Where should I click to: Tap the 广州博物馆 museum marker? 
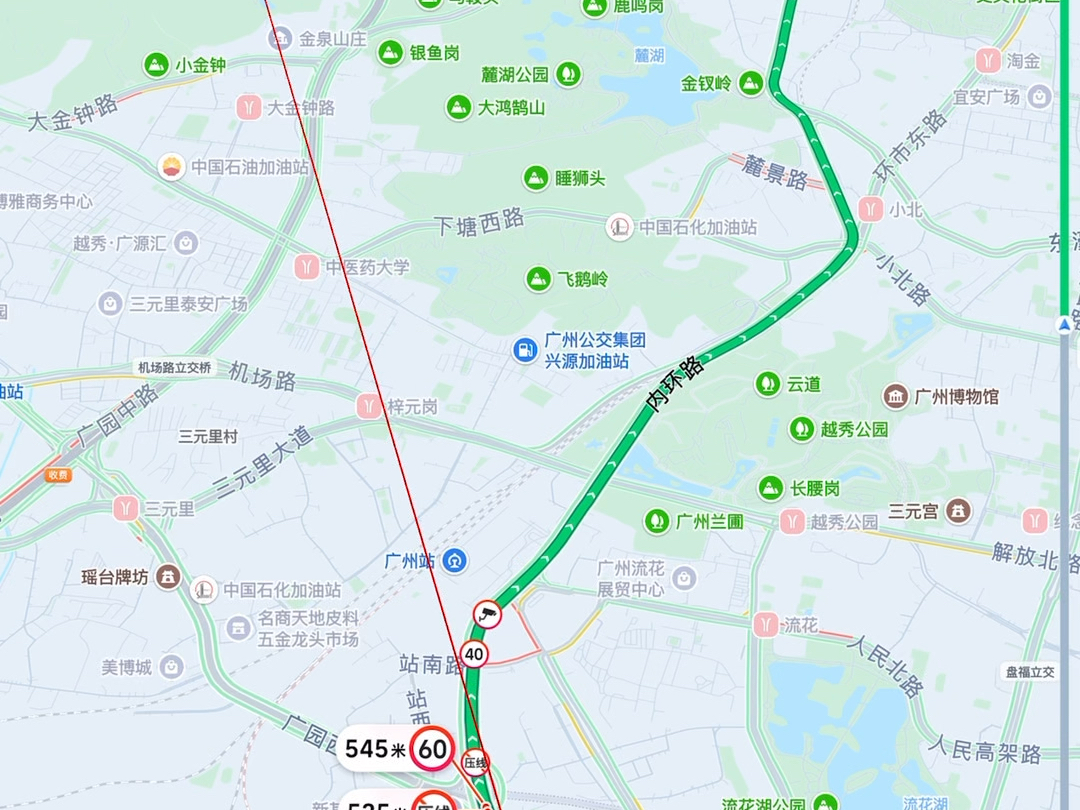[x=896, y=397]
